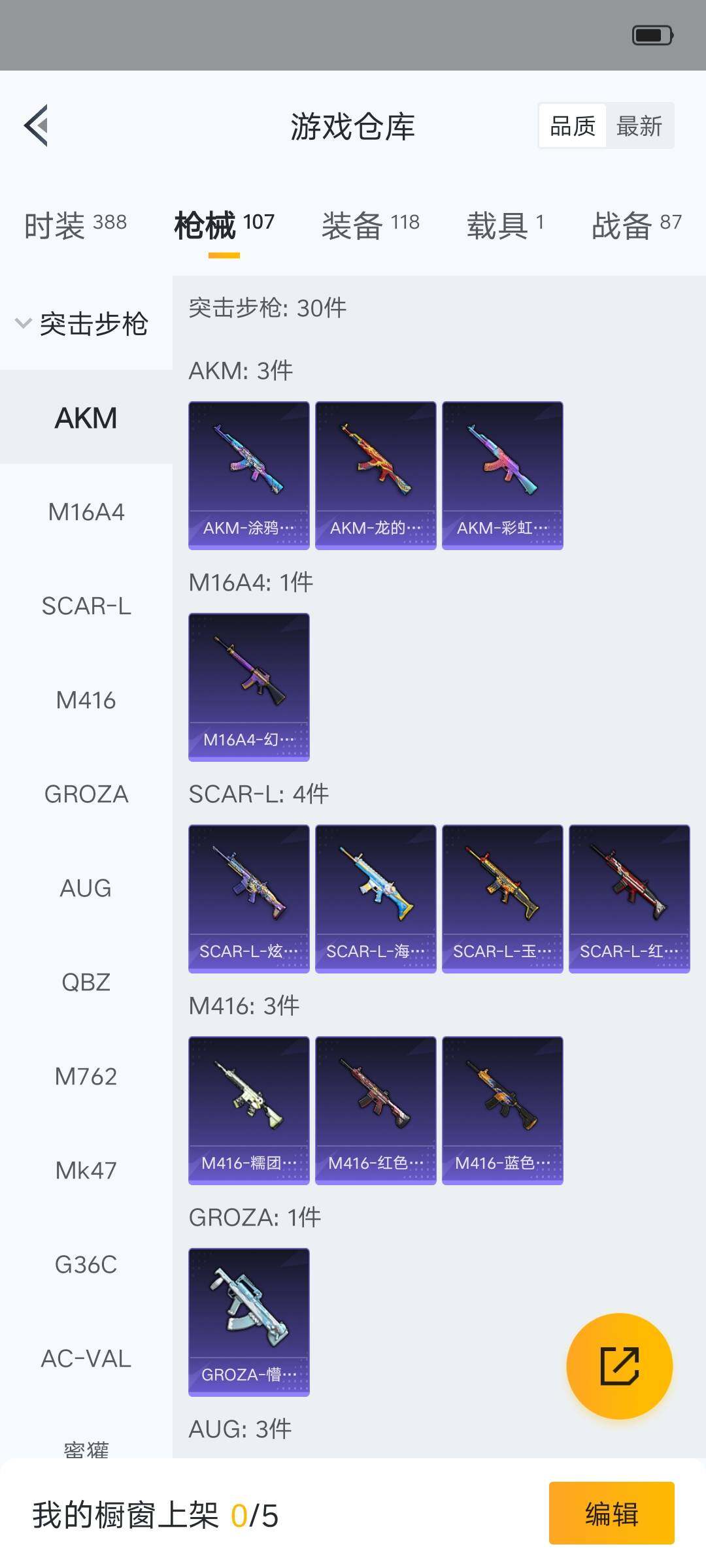Select SCAR-L in the side list
The image size is (706, 1568).
[86, 606]
